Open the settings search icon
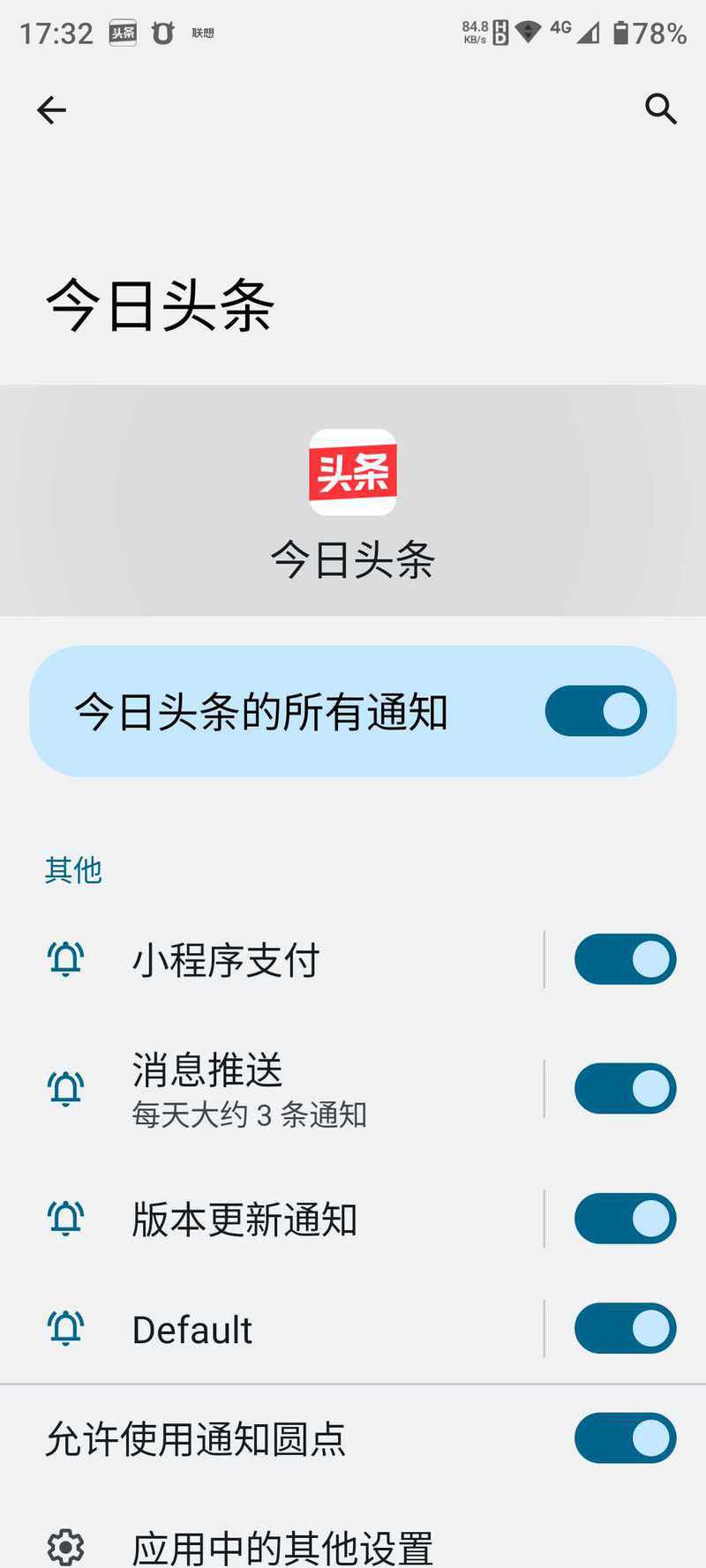This screenshot has height=1568, width=706. click(660, 109)
